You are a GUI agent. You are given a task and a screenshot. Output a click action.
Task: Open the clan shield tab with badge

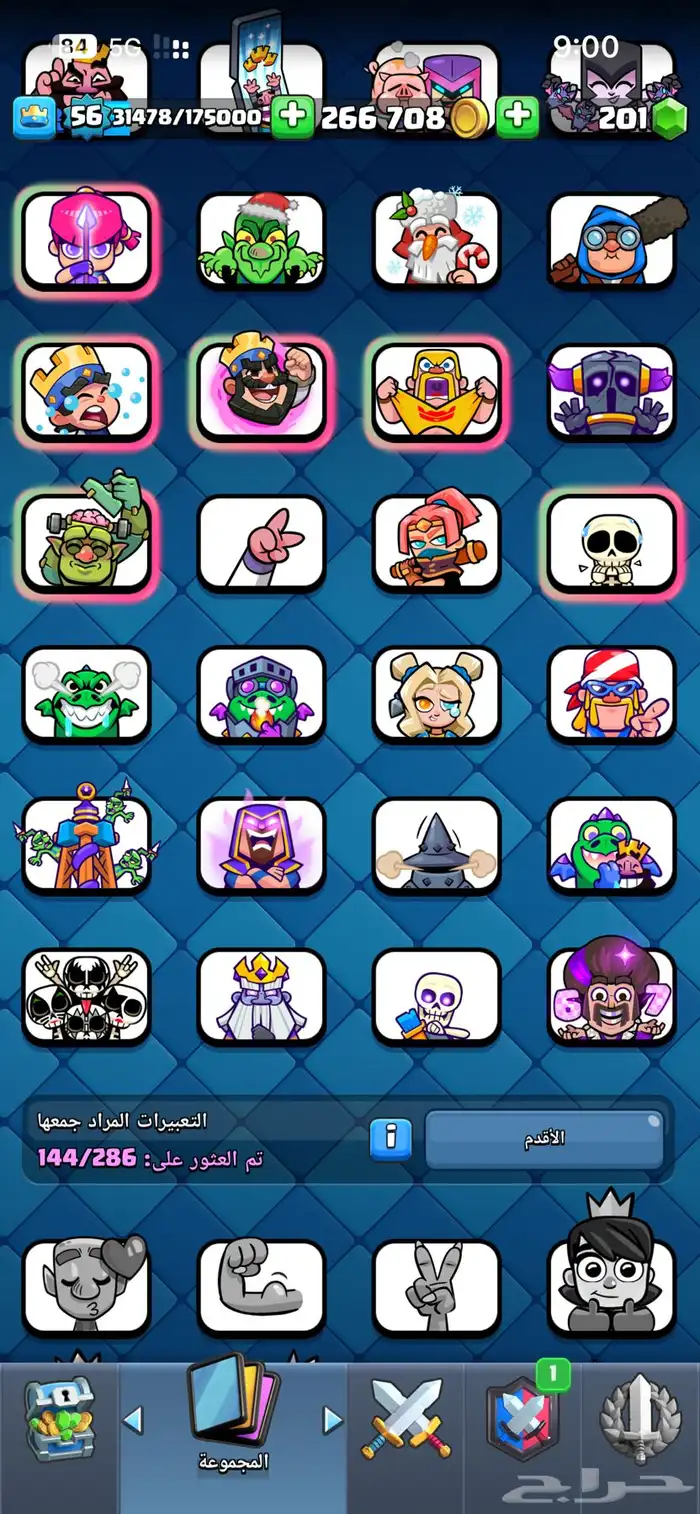pyautogui.click(x=523, y=1420)
